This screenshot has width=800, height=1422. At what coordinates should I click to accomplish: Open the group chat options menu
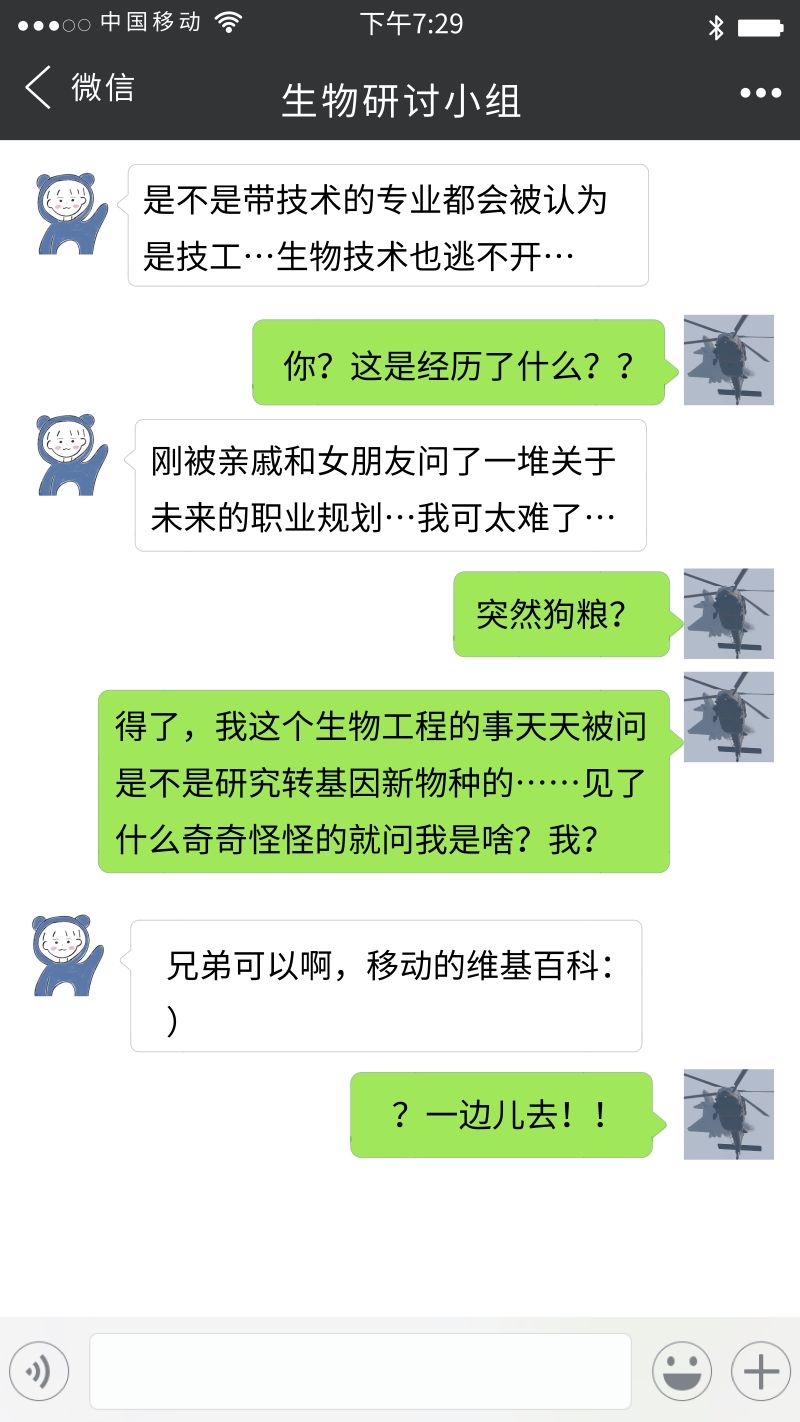[x=760, y=93]
